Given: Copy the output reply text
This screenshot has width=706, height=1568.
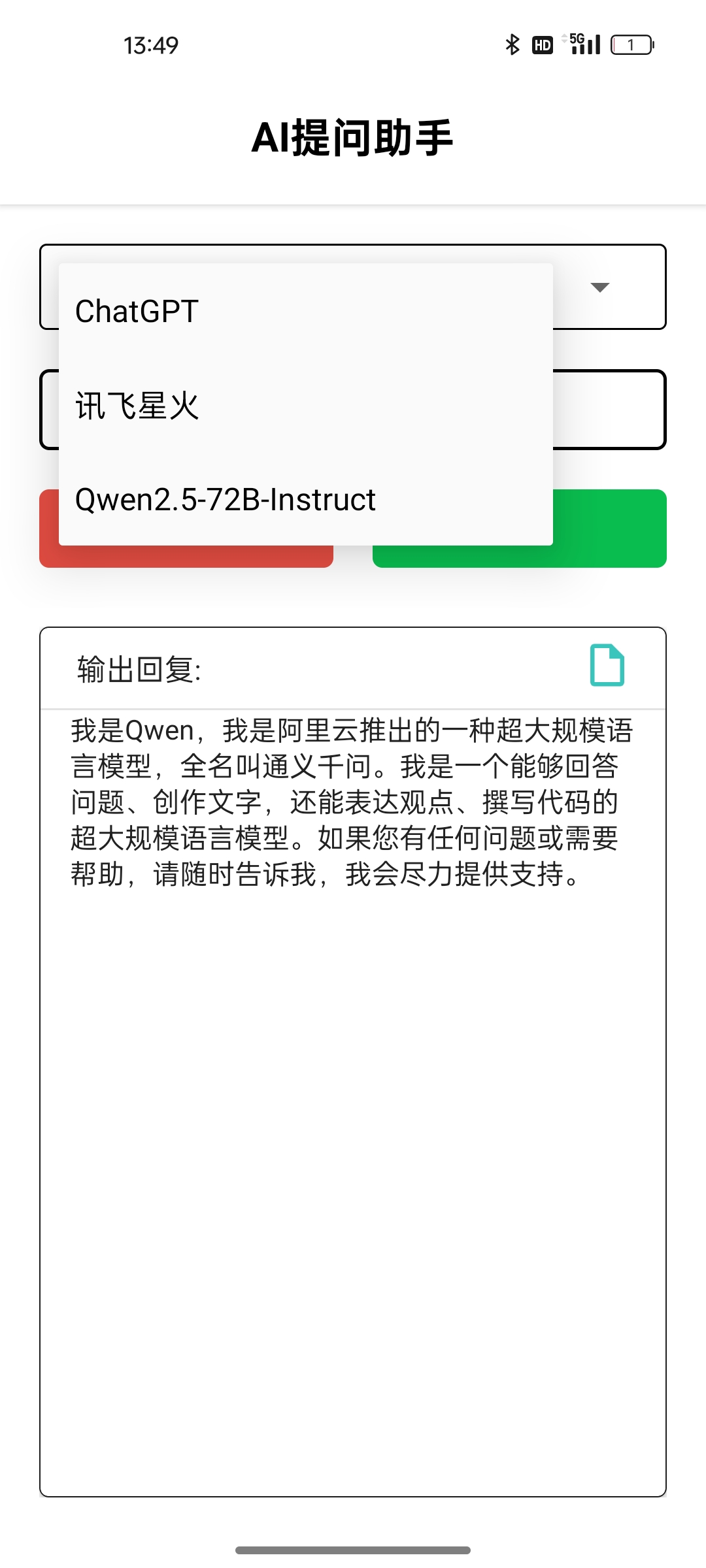Looking at the screenshot, I should 607,665.
